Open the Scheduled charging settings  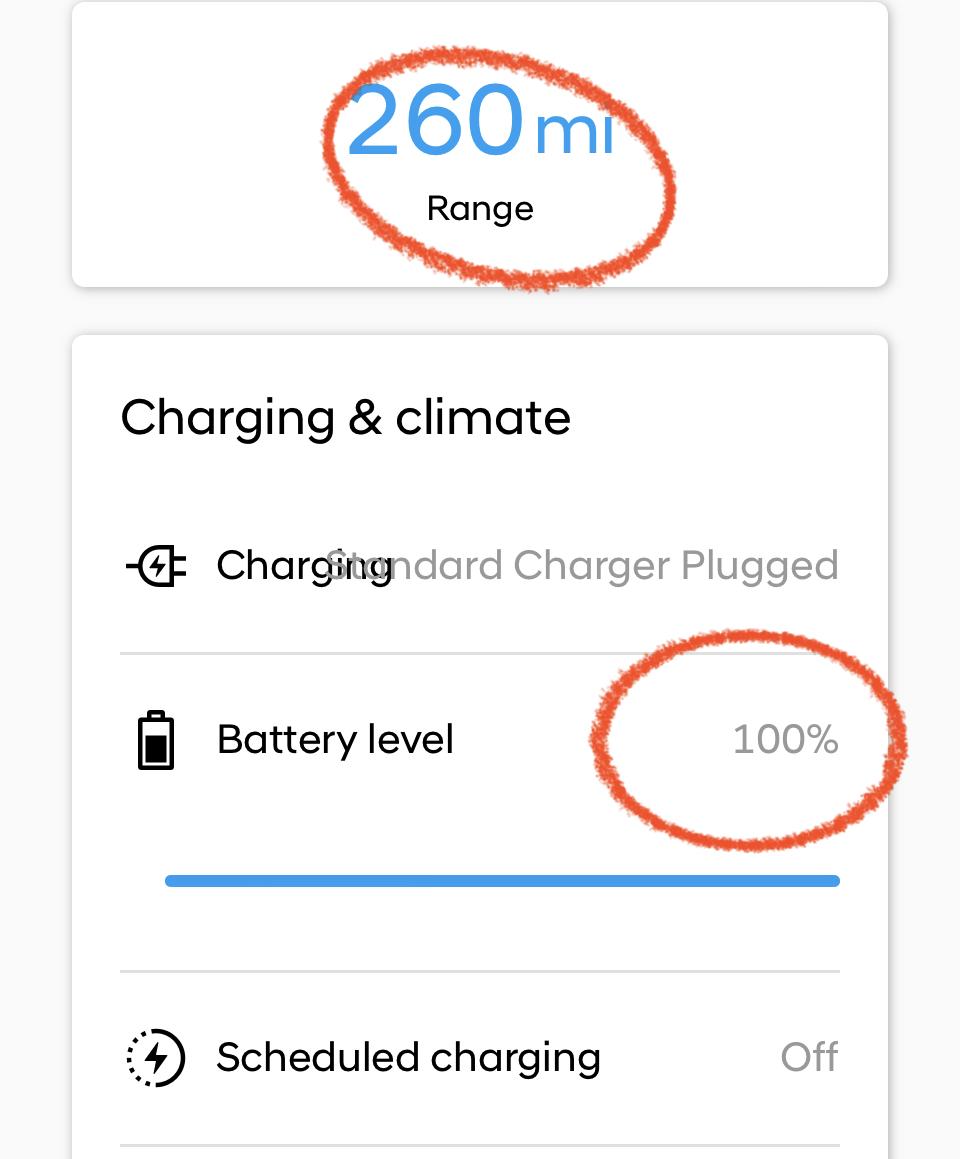click(408, 1056)
